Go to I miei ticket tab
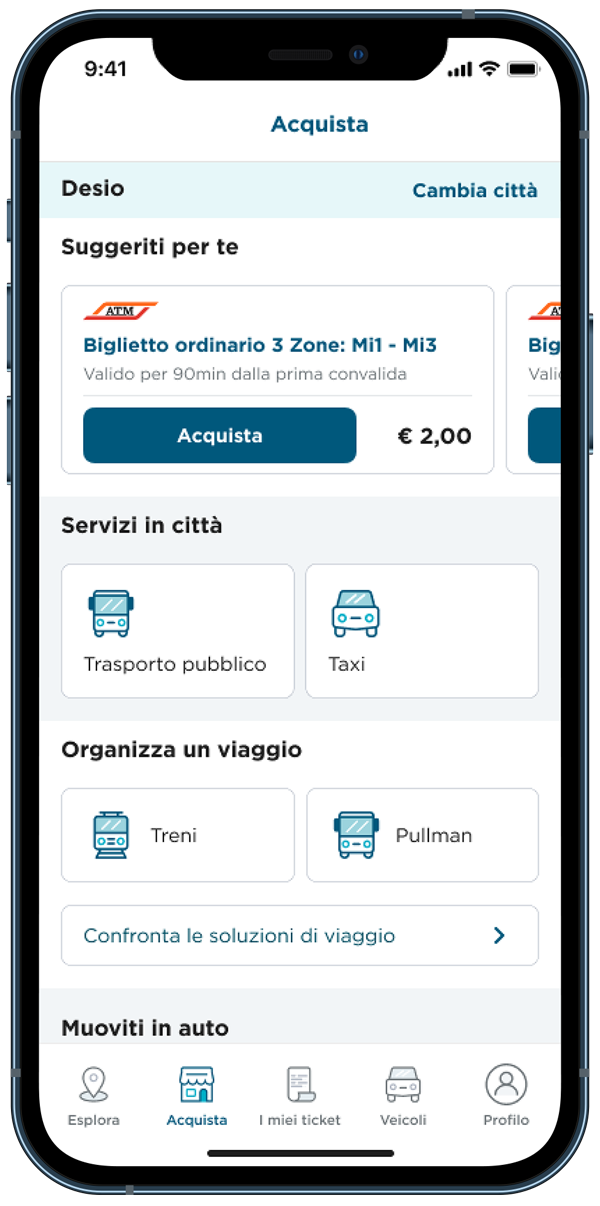Image resolution: width=600 pixels, height=1206 pixels. (x=300, y=1096)
